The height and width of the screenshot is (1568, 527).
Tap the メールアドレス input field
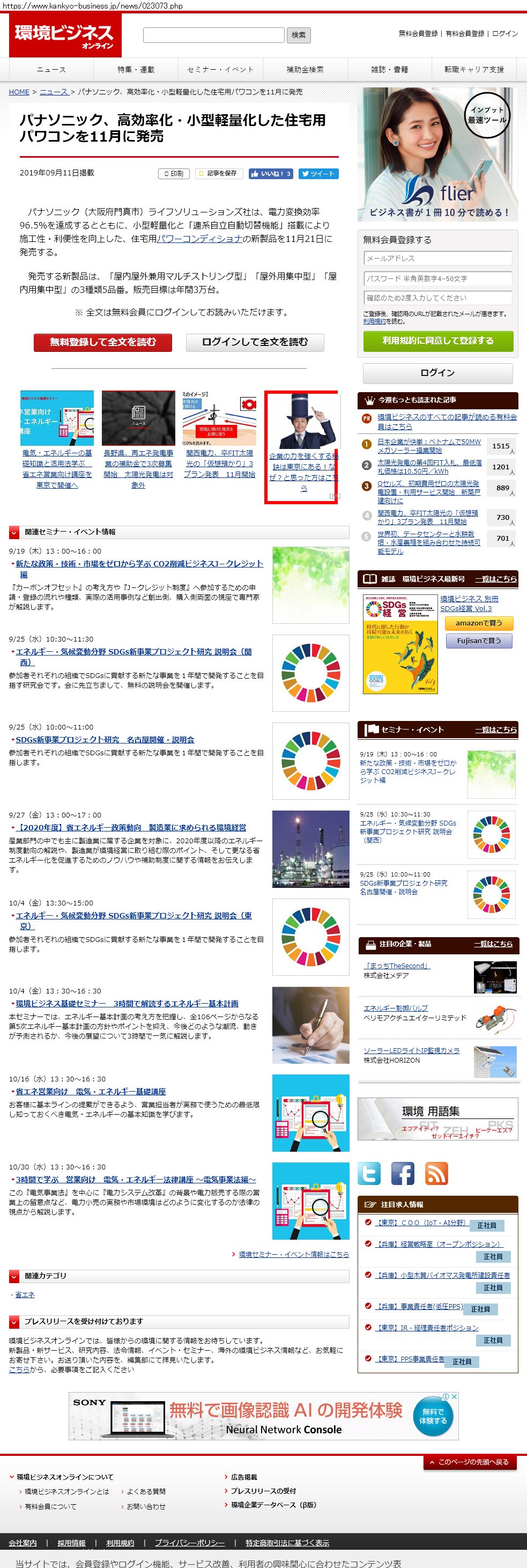click(x=437, y=258)
